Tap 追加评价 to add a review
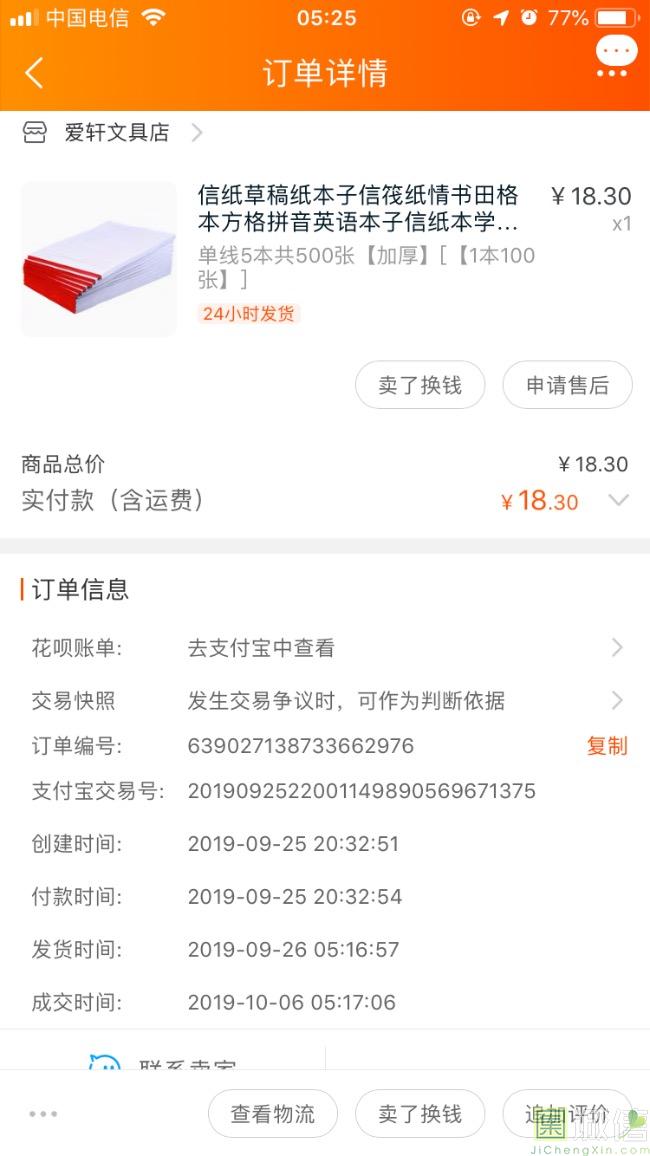 567,1114
